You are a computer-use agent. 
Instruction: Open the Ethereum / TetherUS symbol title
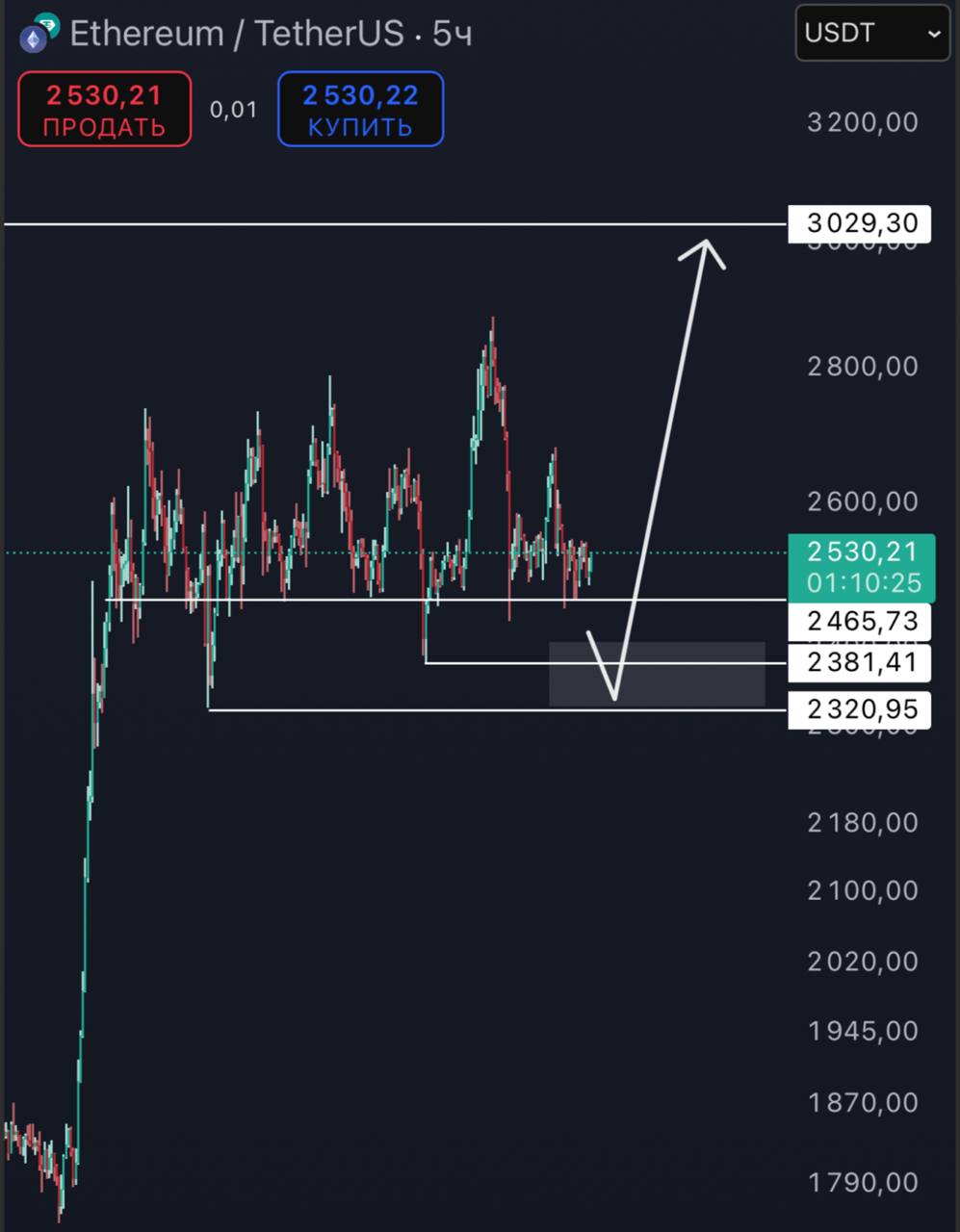coord(236,34)
